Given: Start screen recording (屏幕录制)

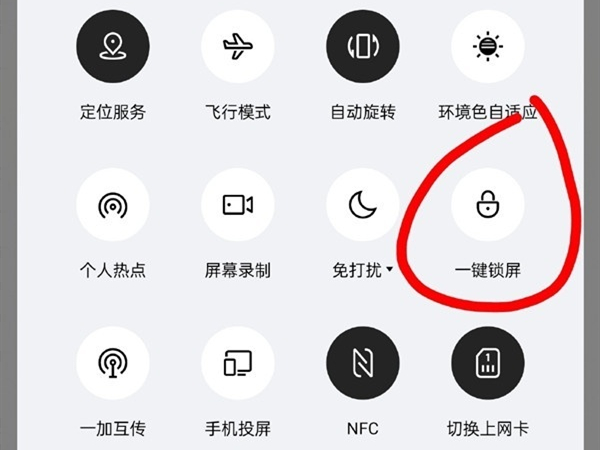Looking at the screenshot, I should click(238, 205).
